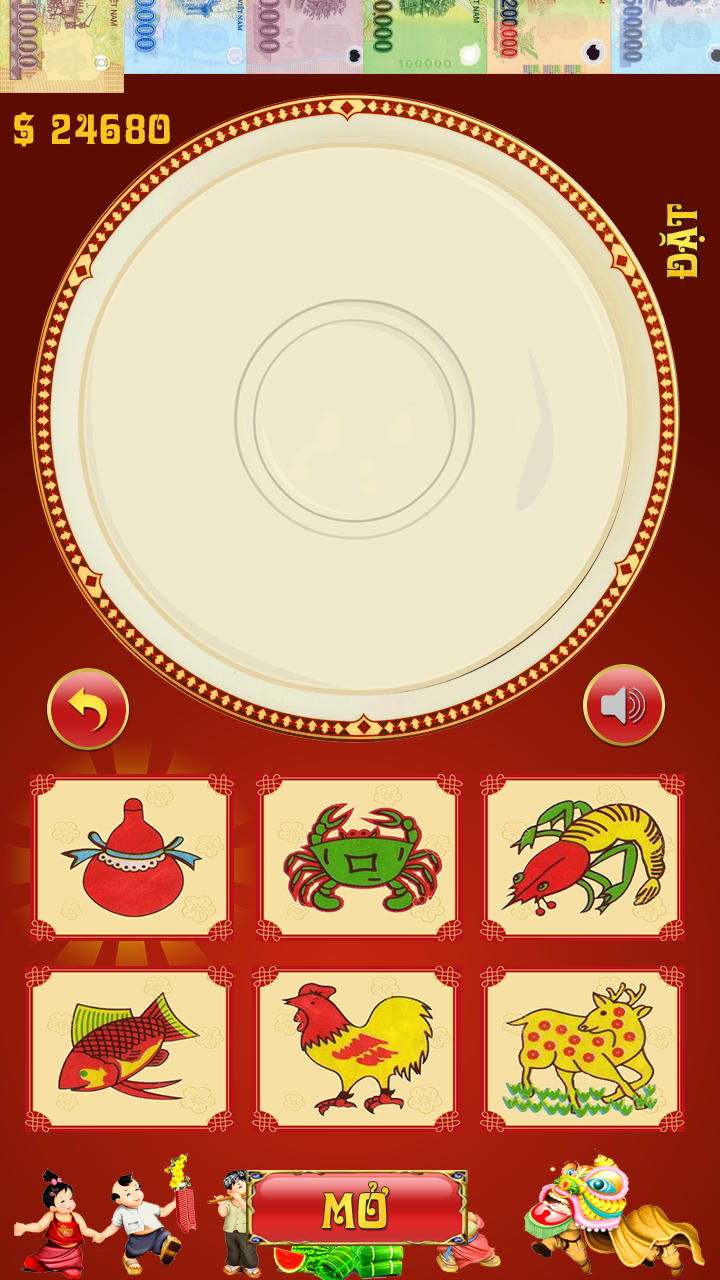Bet on the rooster tile
The height and width of the screenshot is (1280, 720).
357,1048
